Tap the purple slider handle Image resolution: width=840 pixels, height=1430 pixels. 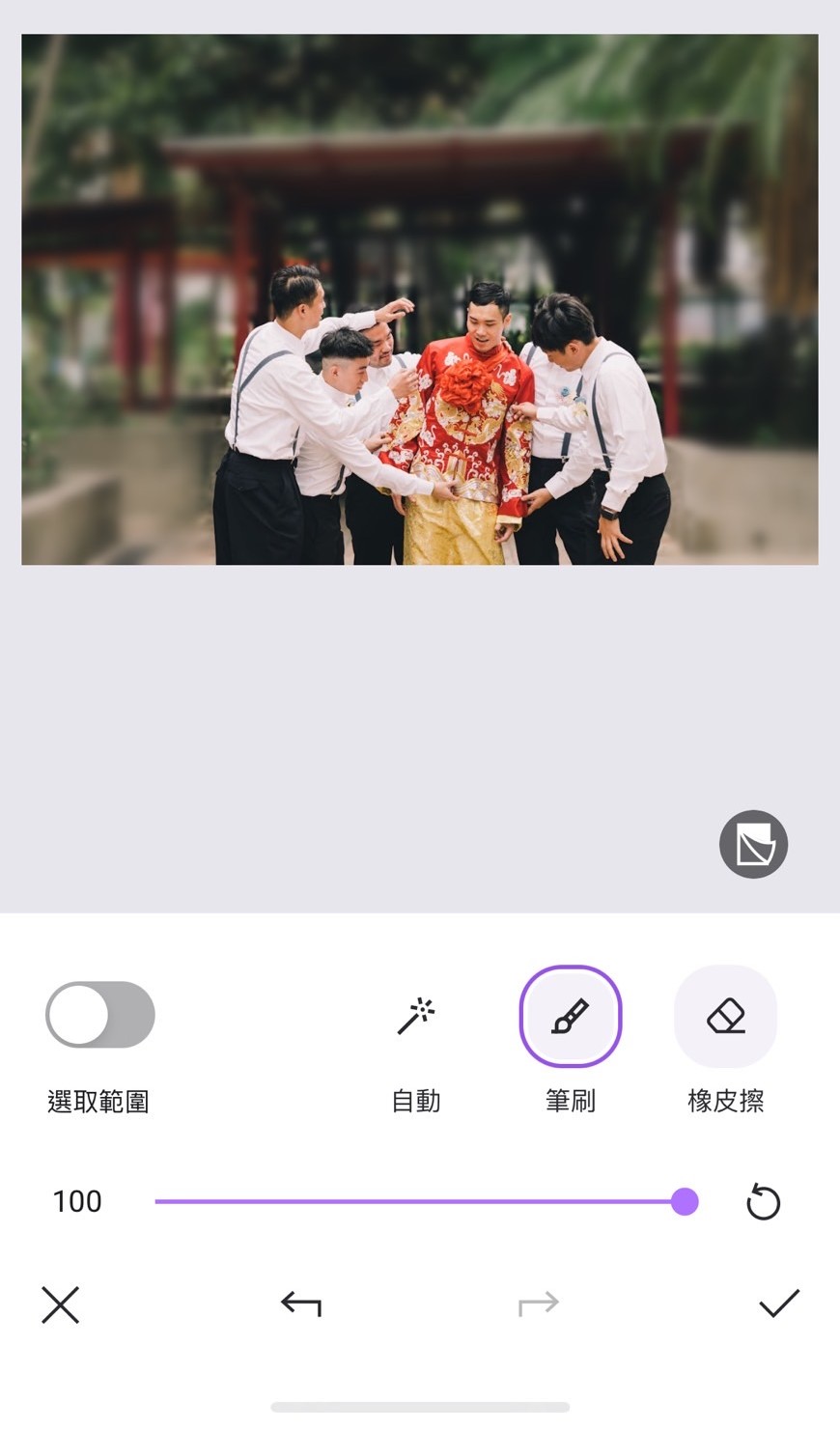685,1202
